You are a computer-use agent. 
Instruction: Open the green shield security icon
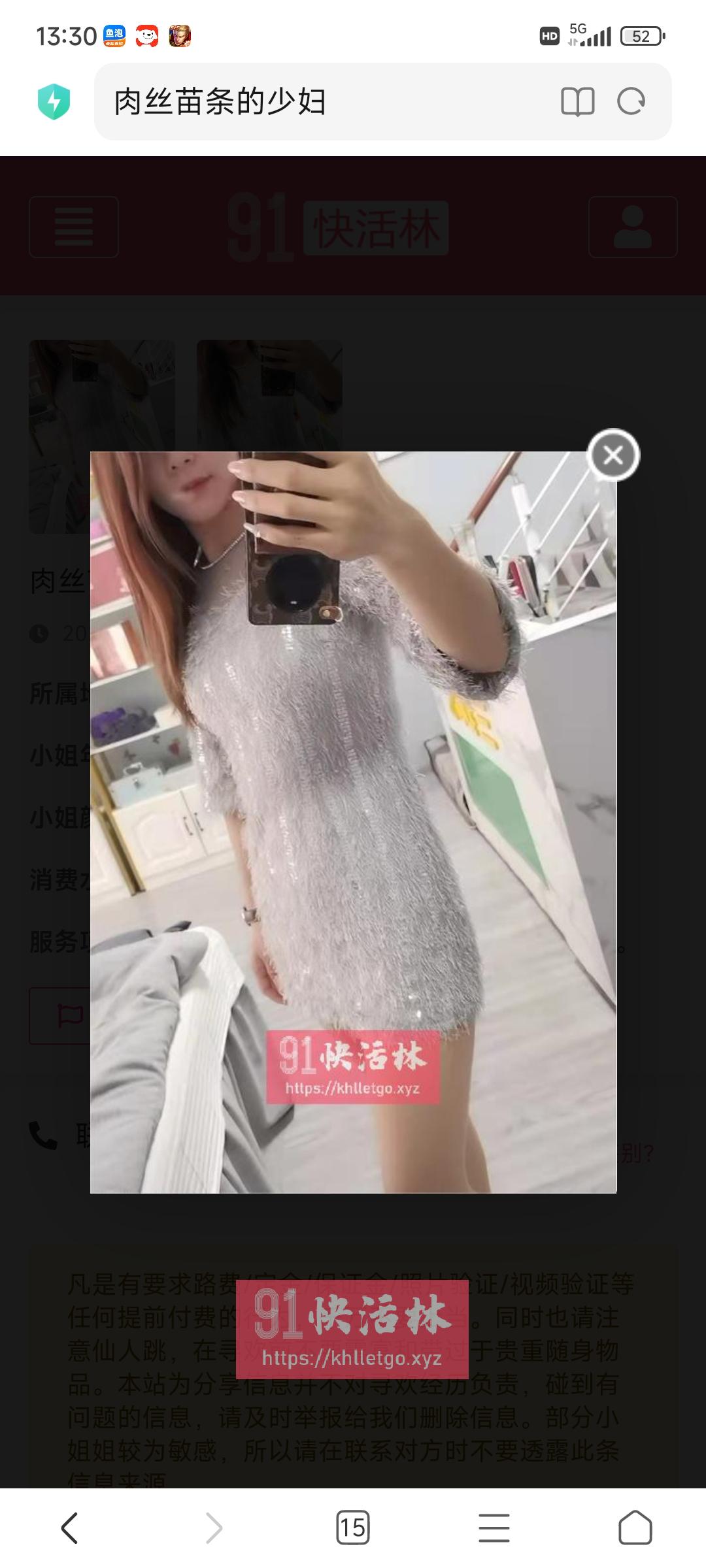point(54,102)
